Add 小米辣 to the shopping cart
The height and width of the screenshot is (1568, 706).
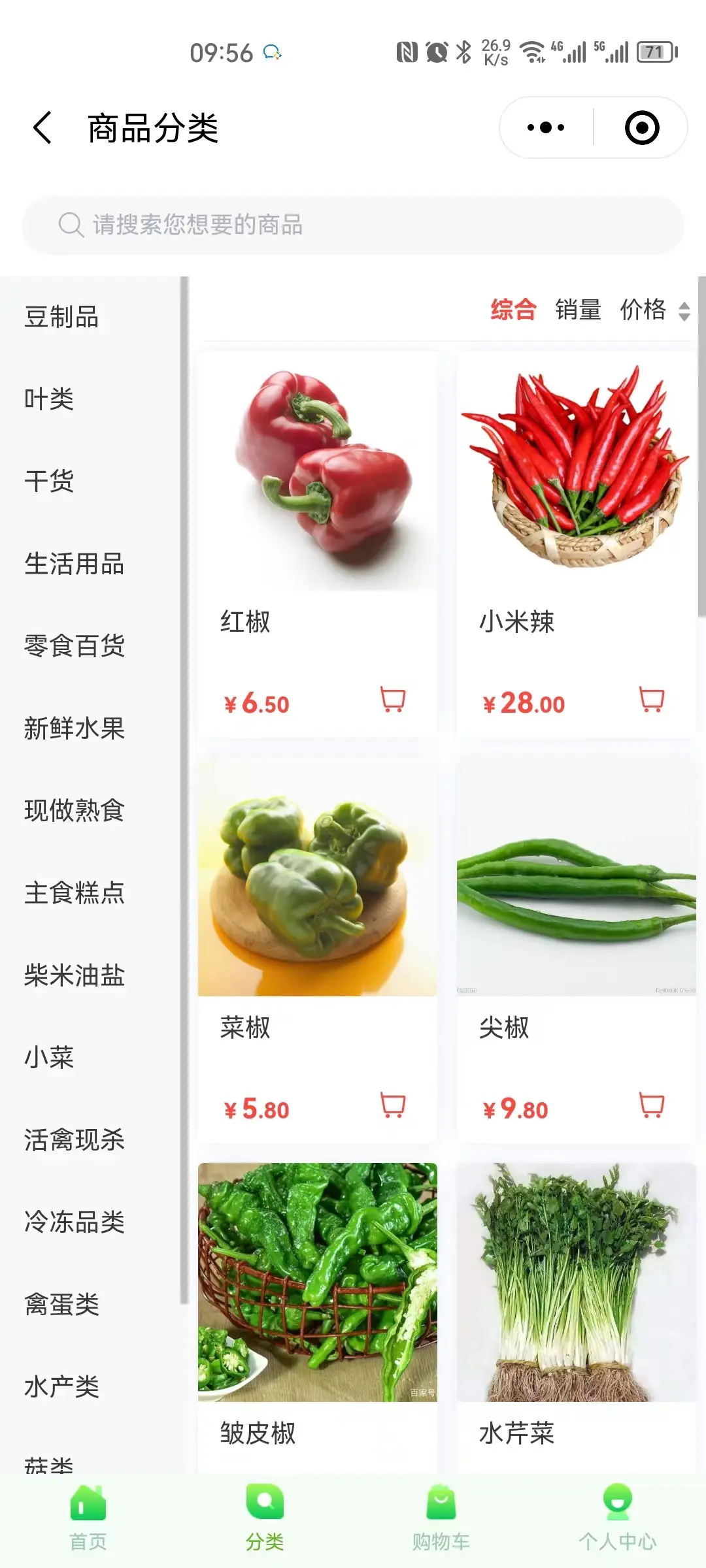tap(652, 700)
